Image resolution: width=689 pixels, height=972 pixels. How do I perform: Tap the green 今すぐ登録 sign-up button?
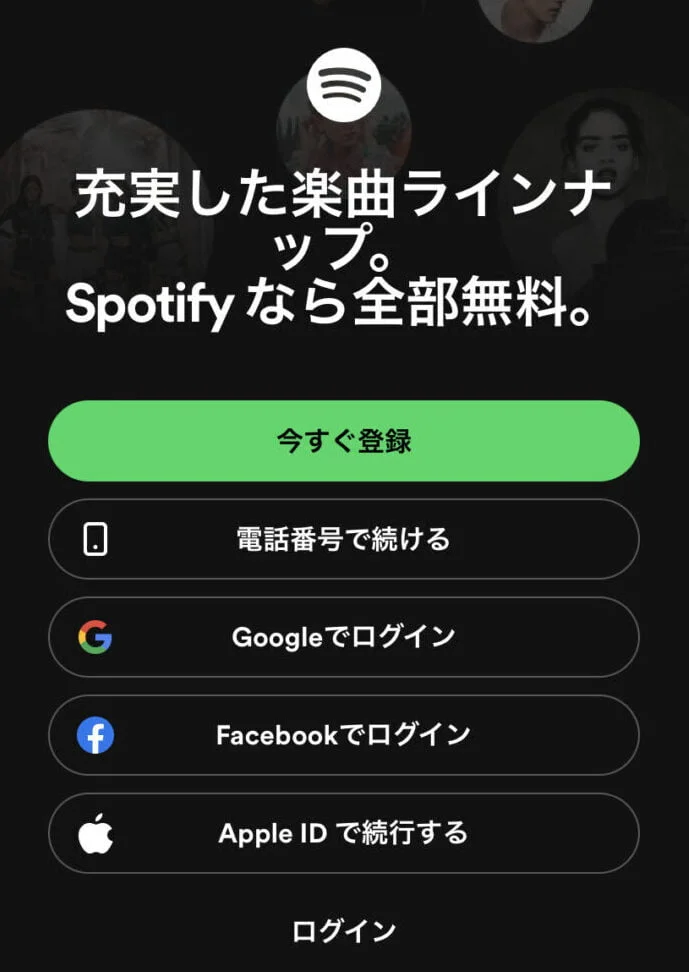click(344, 441)
